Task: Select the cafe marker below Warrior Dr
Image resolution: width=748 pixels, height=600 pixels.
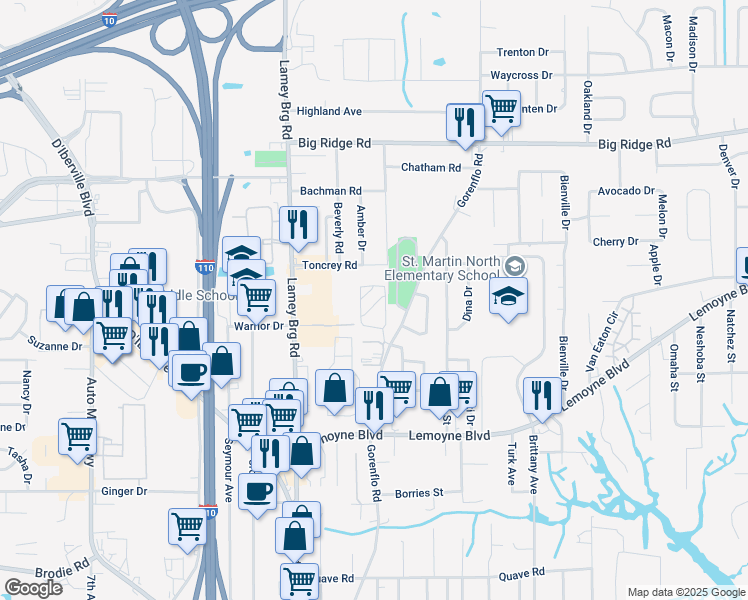Action: click(x=190, y=371)
